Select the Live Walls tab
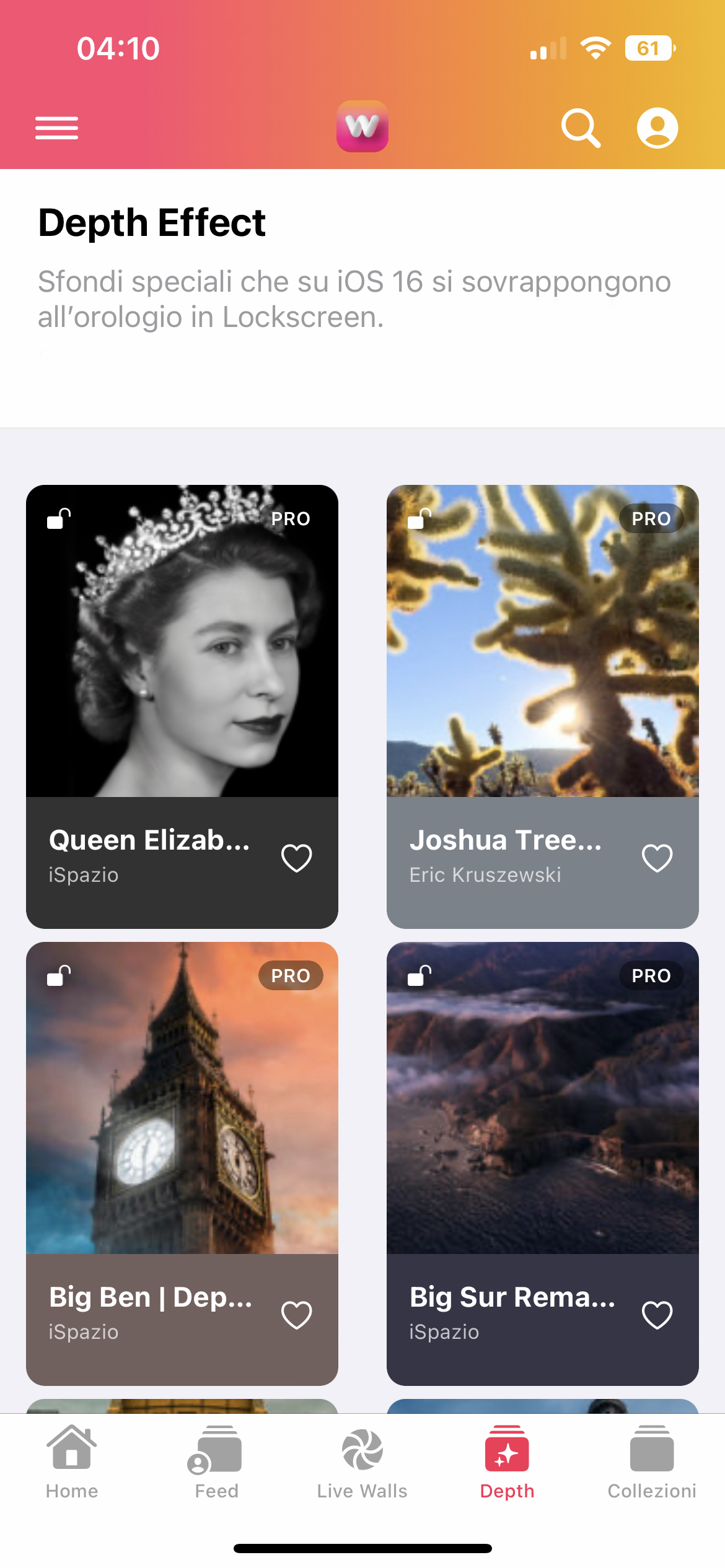 coord(362,1461)
